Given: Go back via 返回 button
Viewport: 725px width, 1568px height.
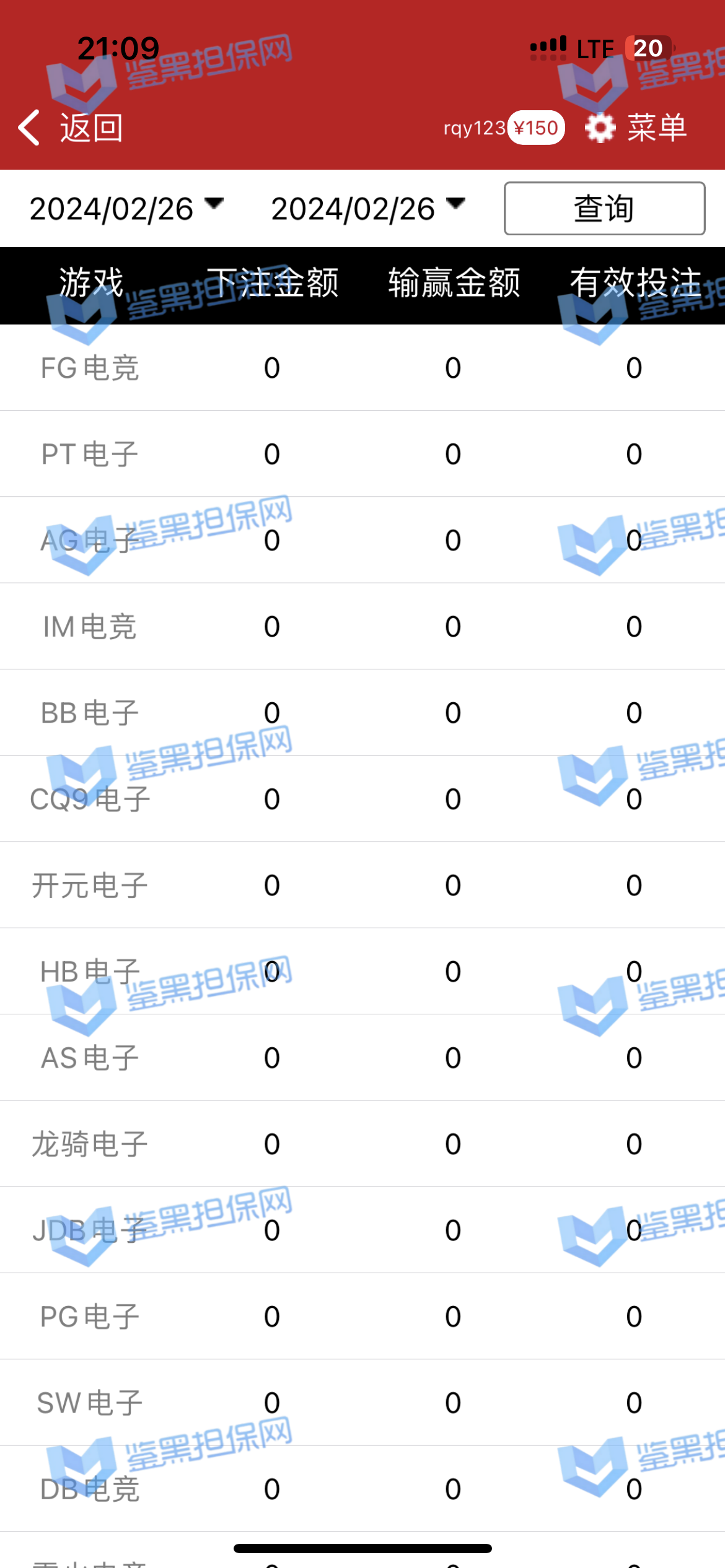Looking at the screenshot, I should click(x=71, y=128).
